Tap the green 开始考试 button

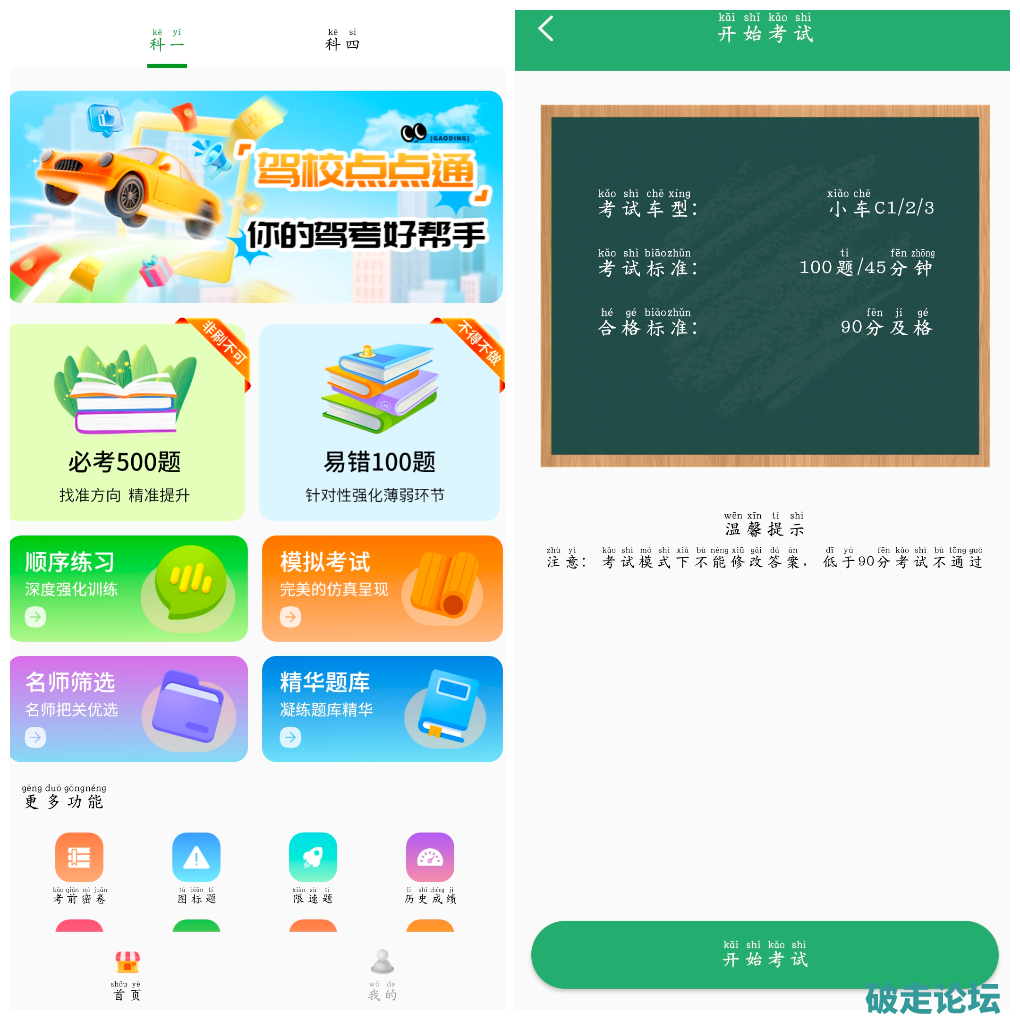pos(764,954)
